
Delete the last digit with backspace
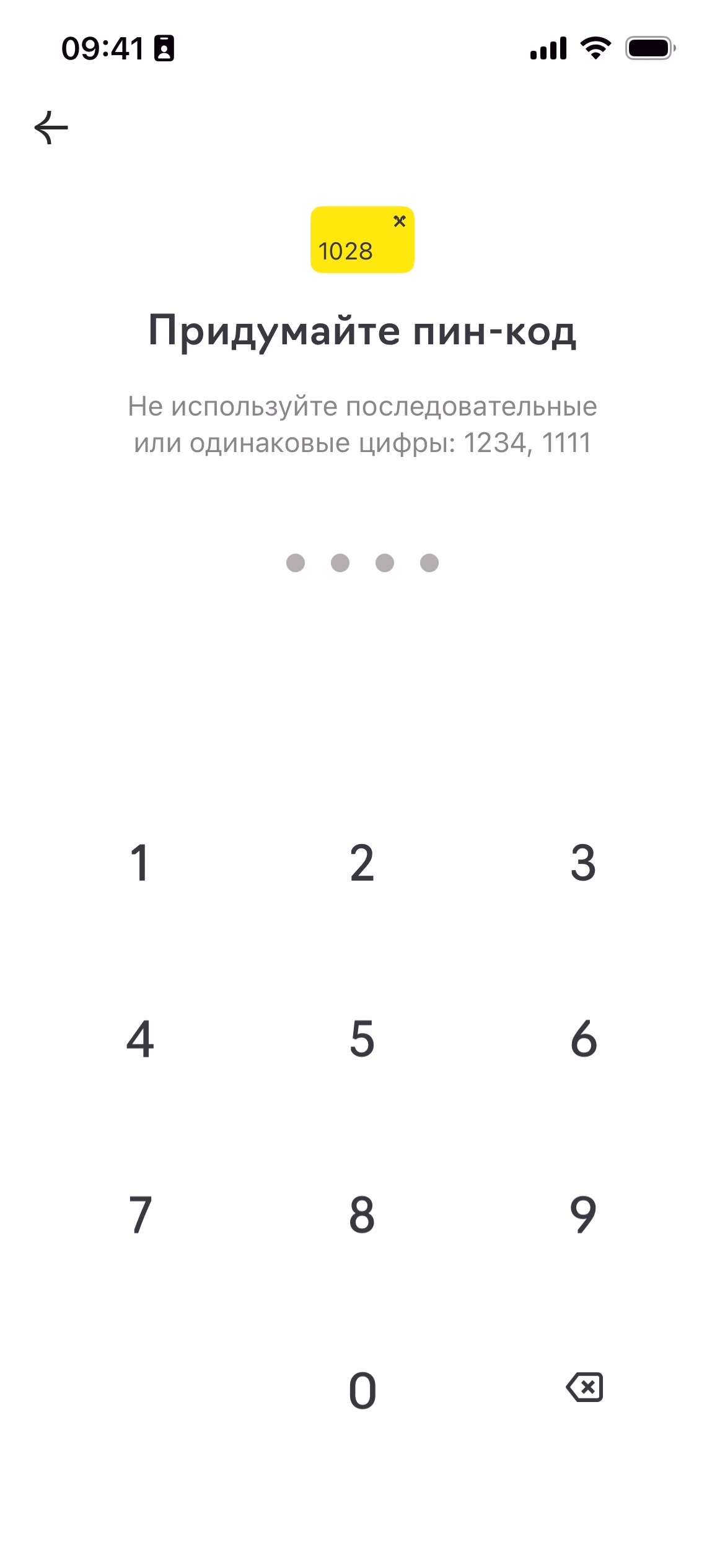(584, 1387)
